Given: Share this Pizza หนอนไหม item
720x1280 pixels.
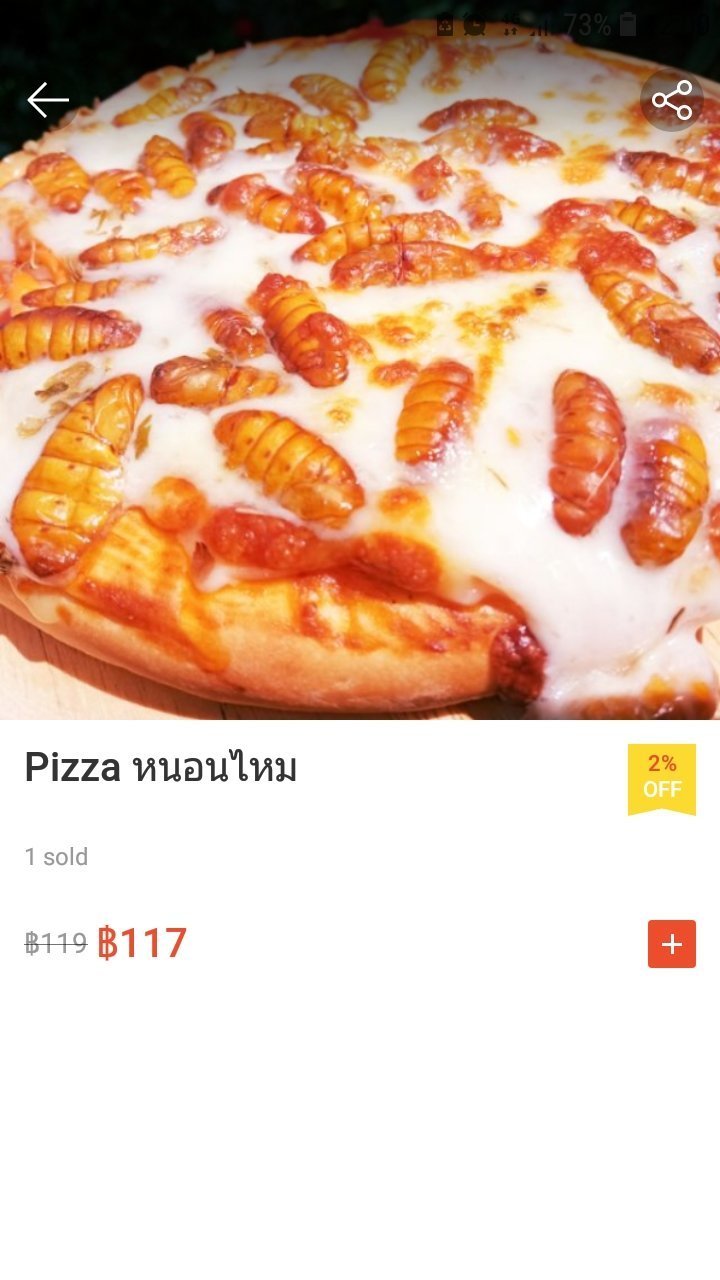Looking at the screenshot, I should pyautogui.click(x=672, y=100).
